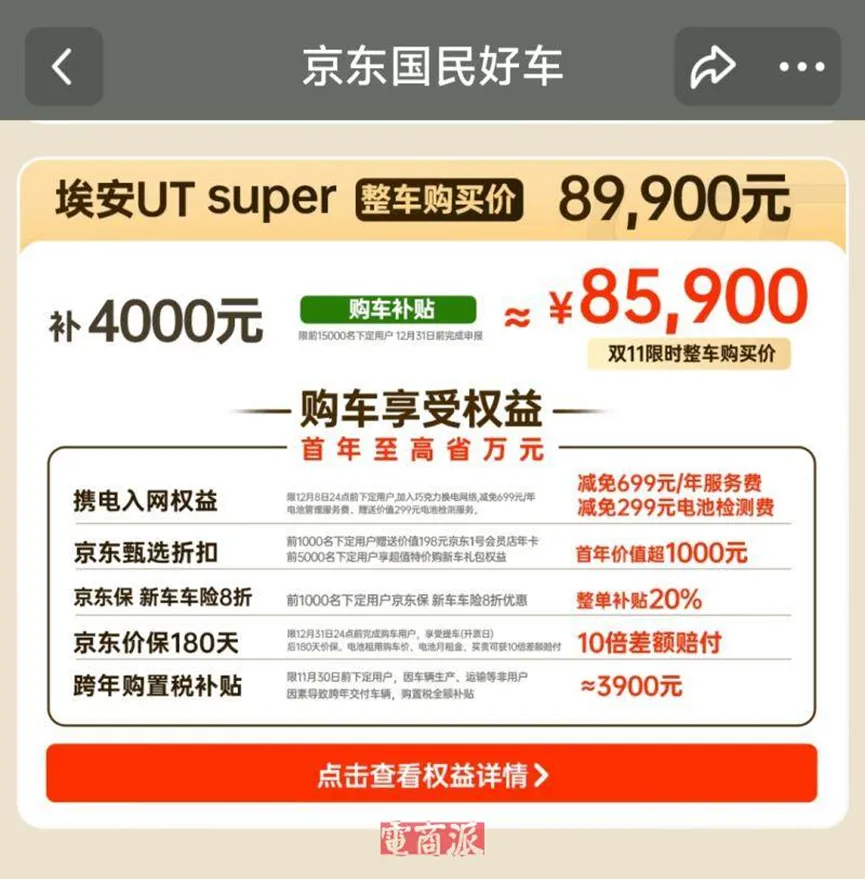The image size is (865, 879).
Task: Go back from 京东国民好车 page
Action: click(63, 67)
